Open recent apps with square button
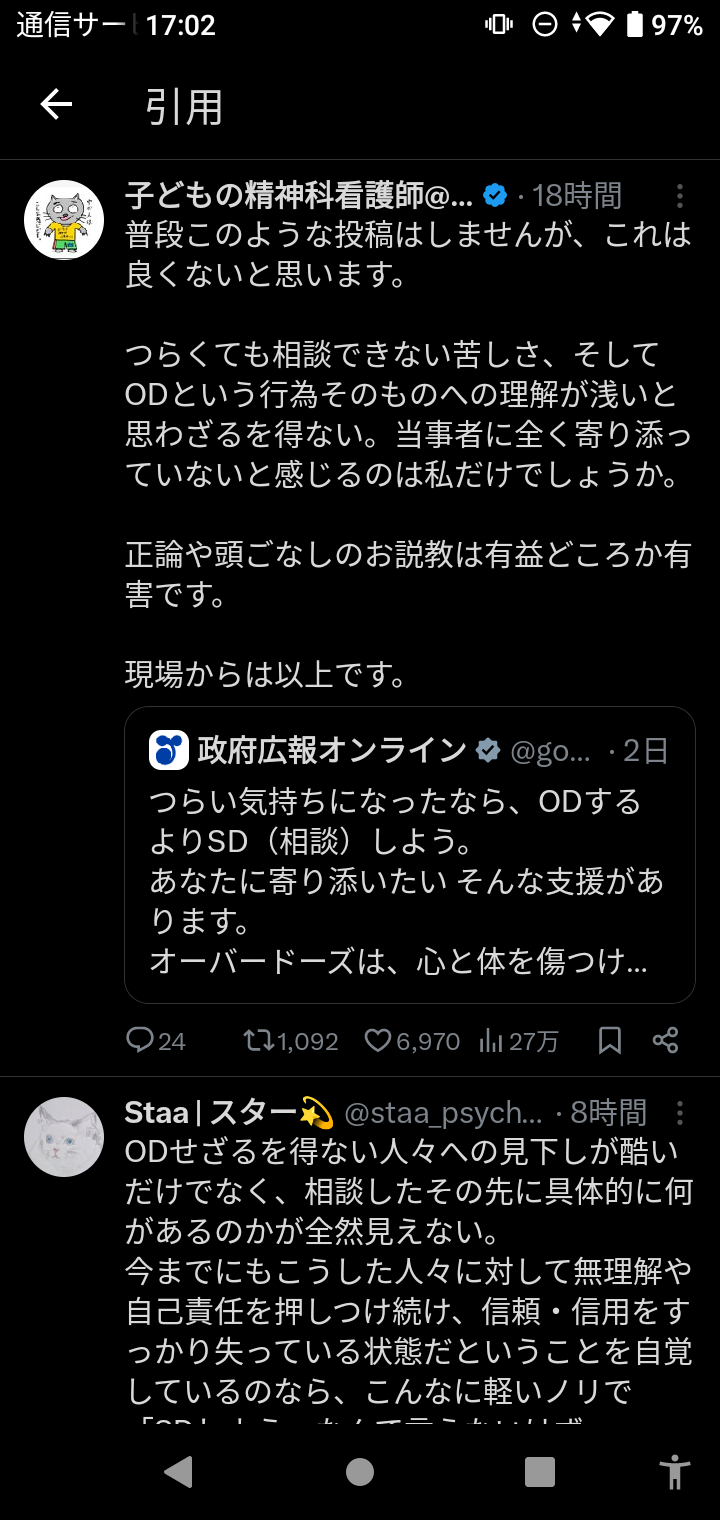 pyautogui.click(x=540, y=1471)
